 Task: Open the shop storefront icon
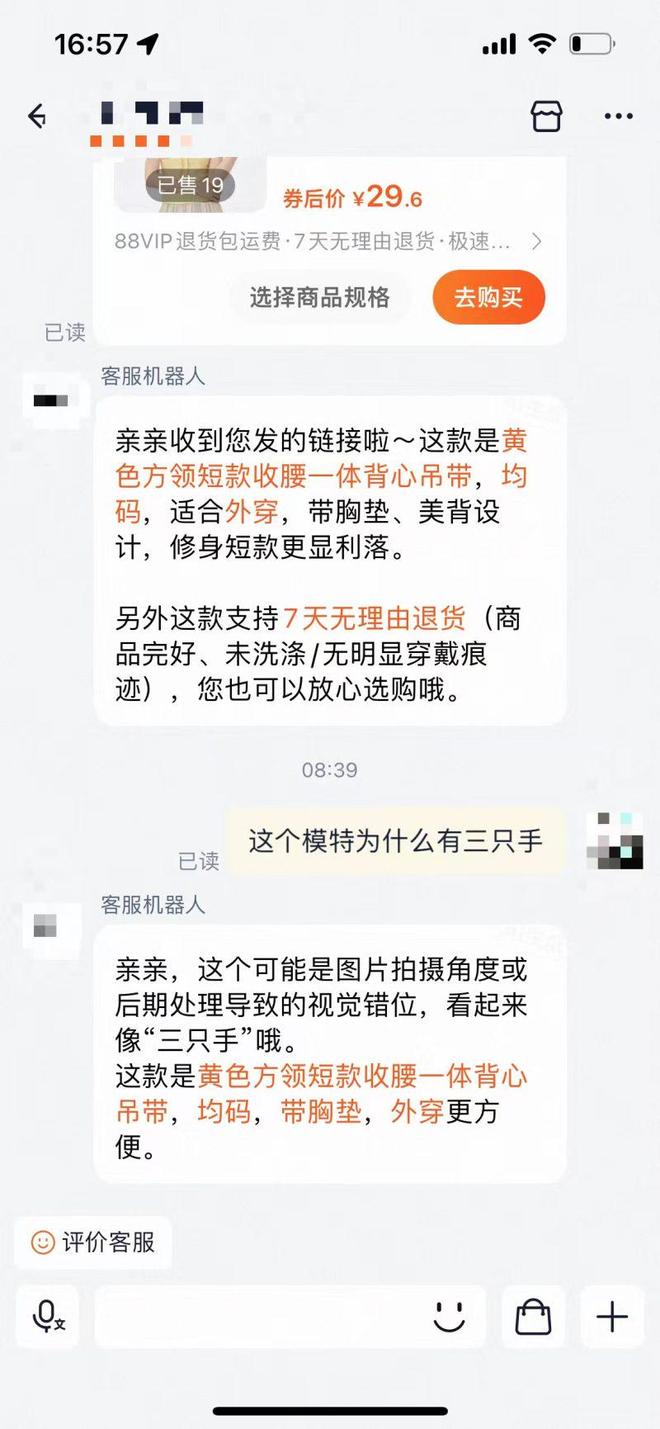(546, 117)
